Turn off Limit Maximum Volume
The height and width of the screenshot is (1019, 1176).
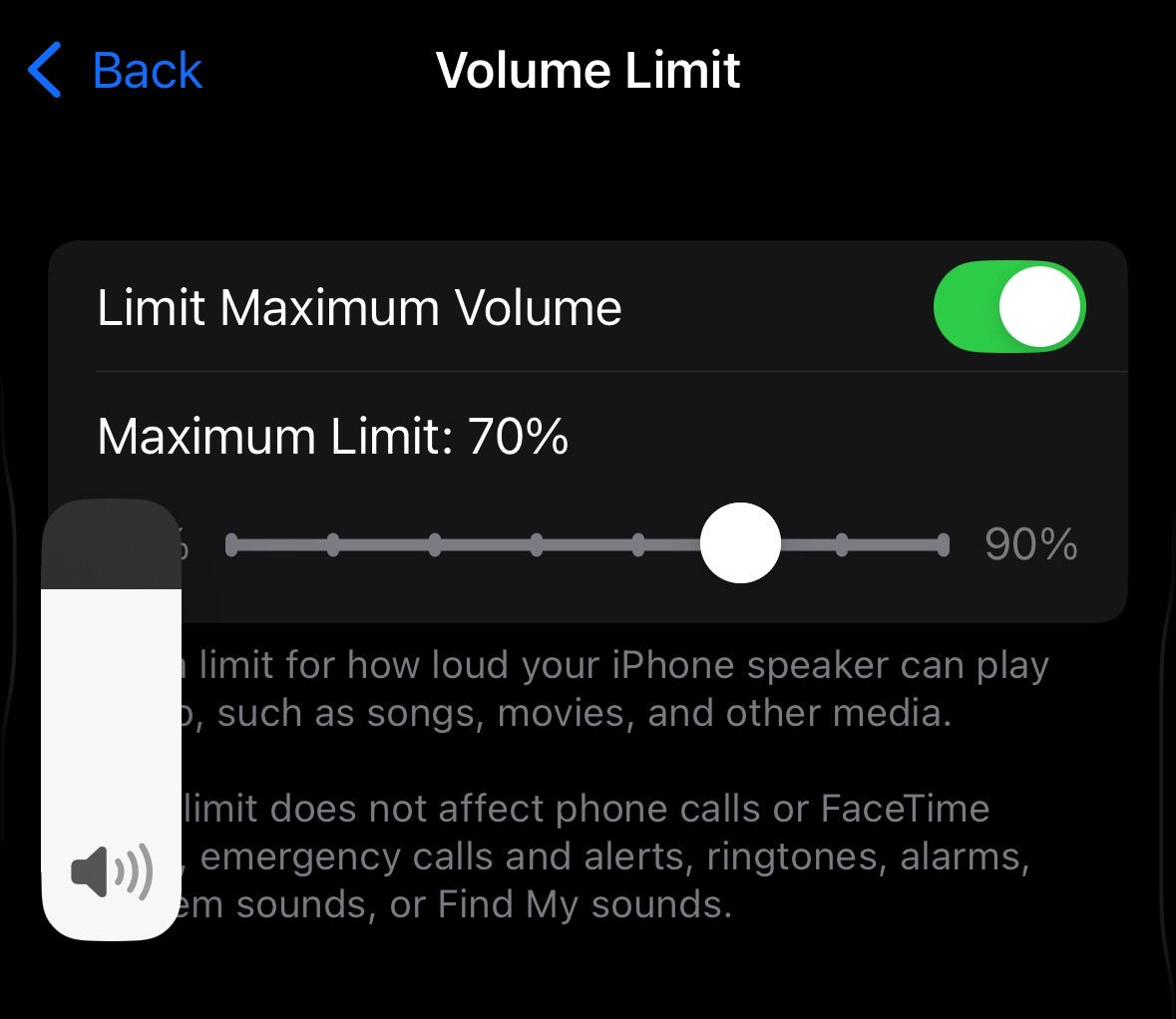point(1008,308)
